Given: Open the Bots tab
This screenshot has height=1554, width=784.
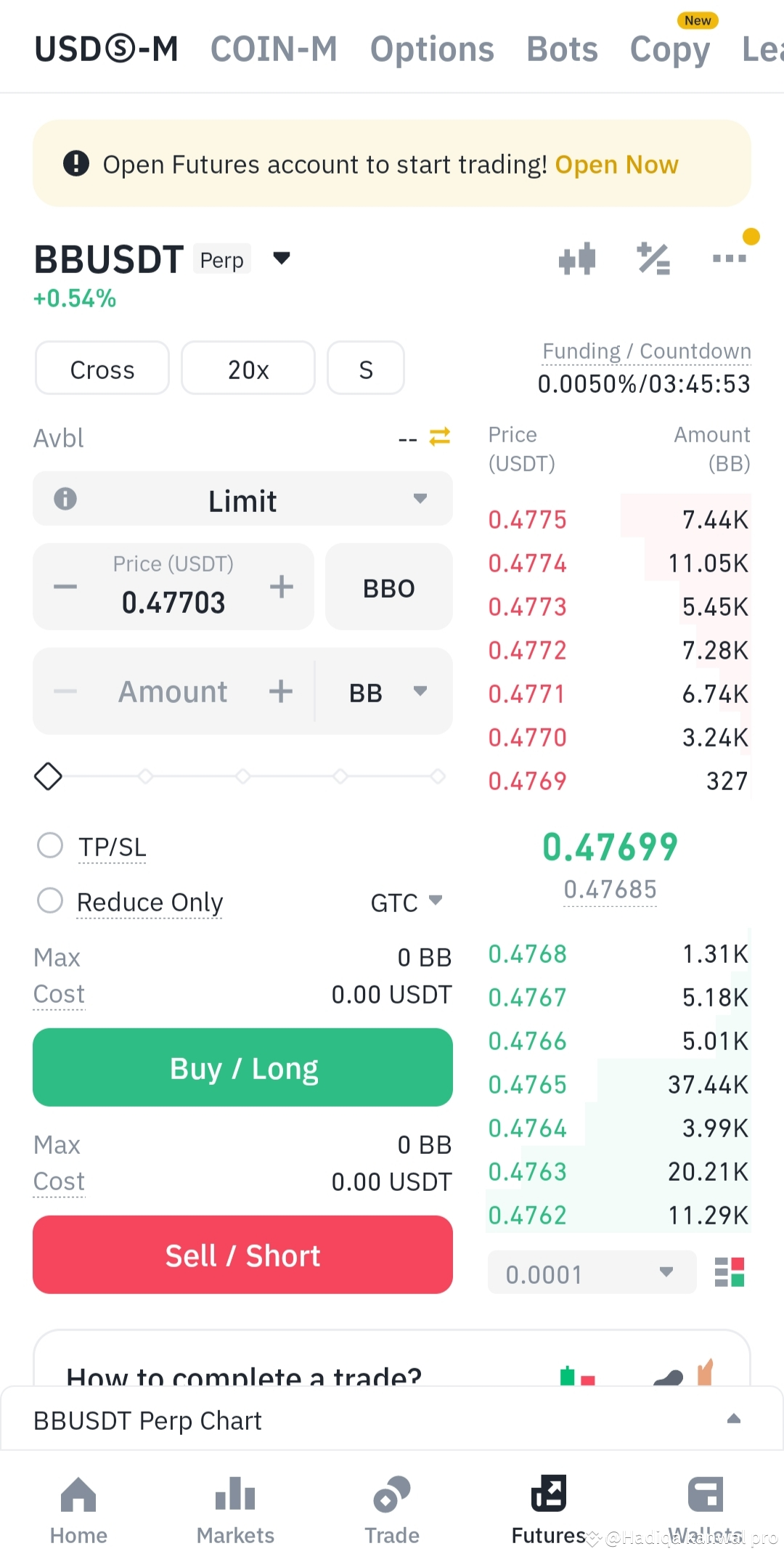Looking at the screenshot, I should pyautogui.click(x=562, y=48).
